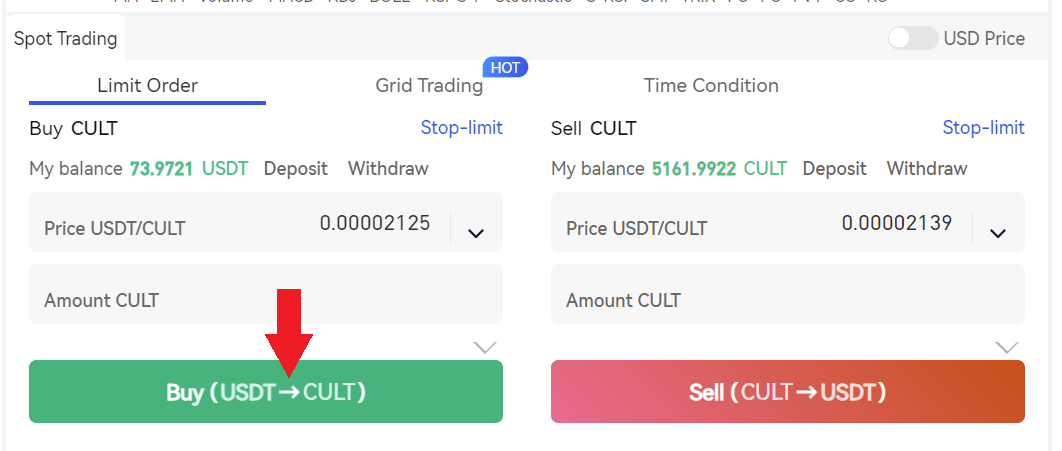The height and width of the screenshot is (451, 1062).
Task: Expand the buy price dropdown arrow
Action: pos(476,233)
